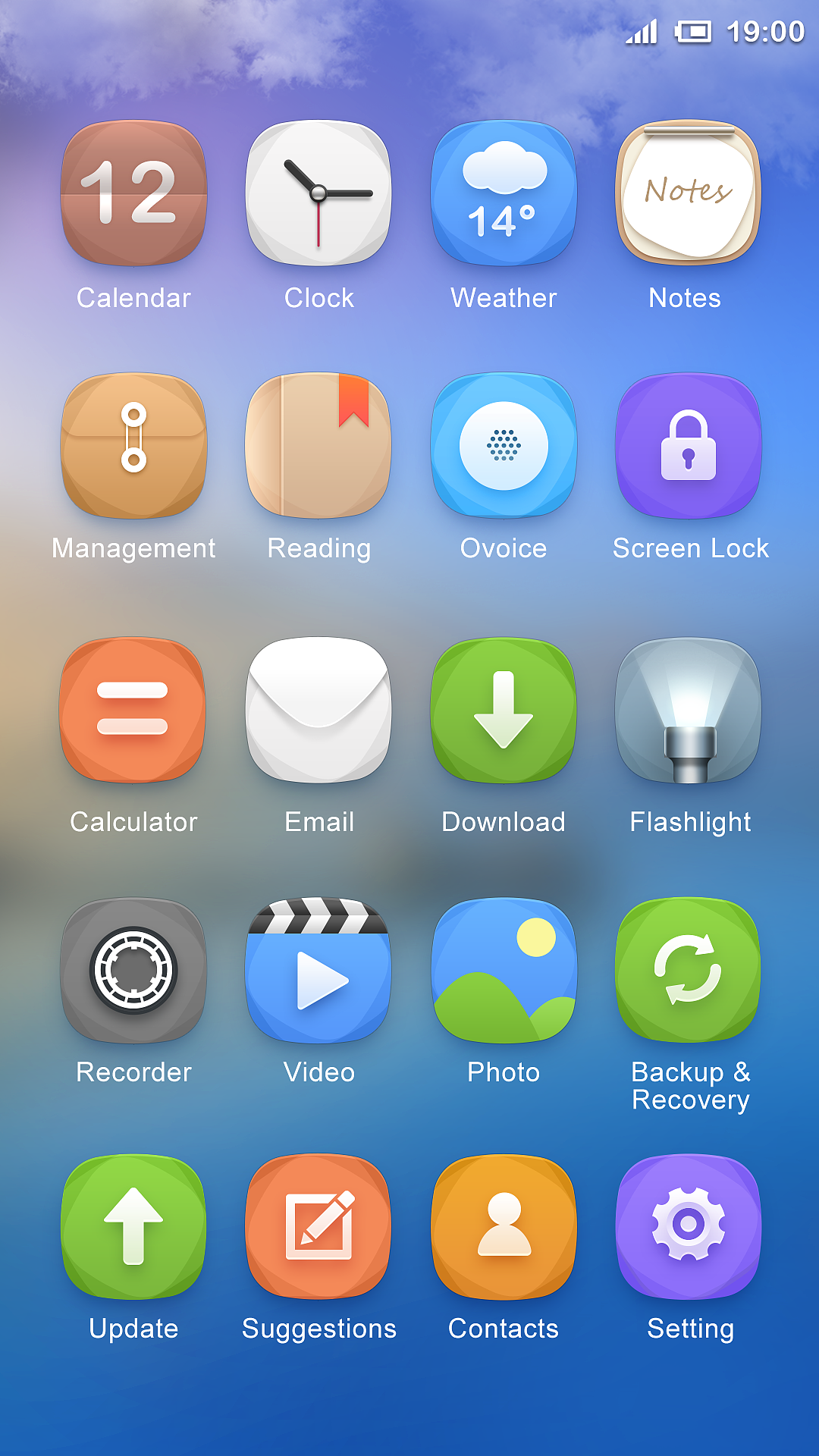Open the Photo gallery app
This screenshot has height=1456, width=819.
coord(504,971)
